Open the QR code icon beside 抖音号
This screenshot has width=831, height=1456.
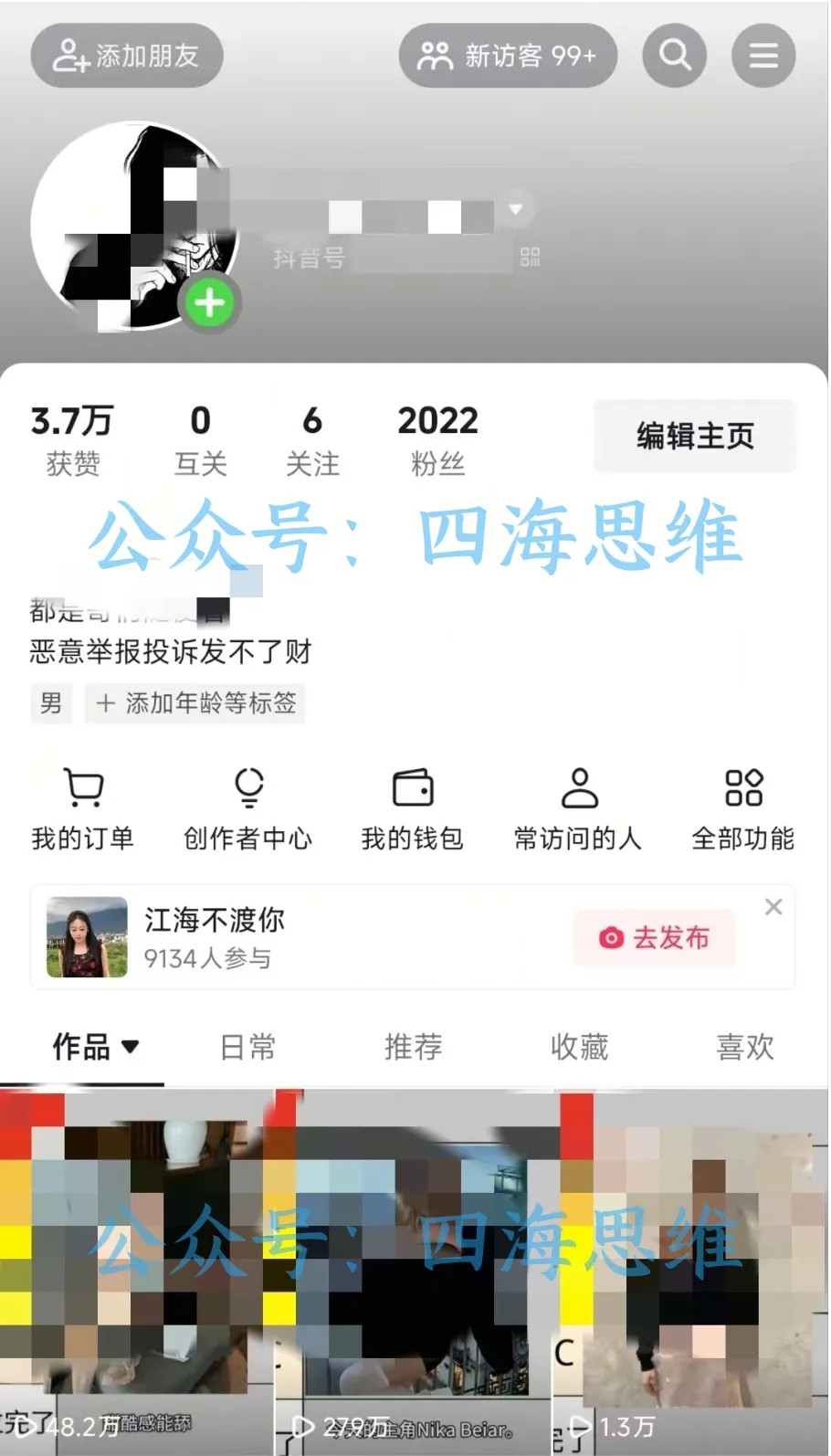530,257
